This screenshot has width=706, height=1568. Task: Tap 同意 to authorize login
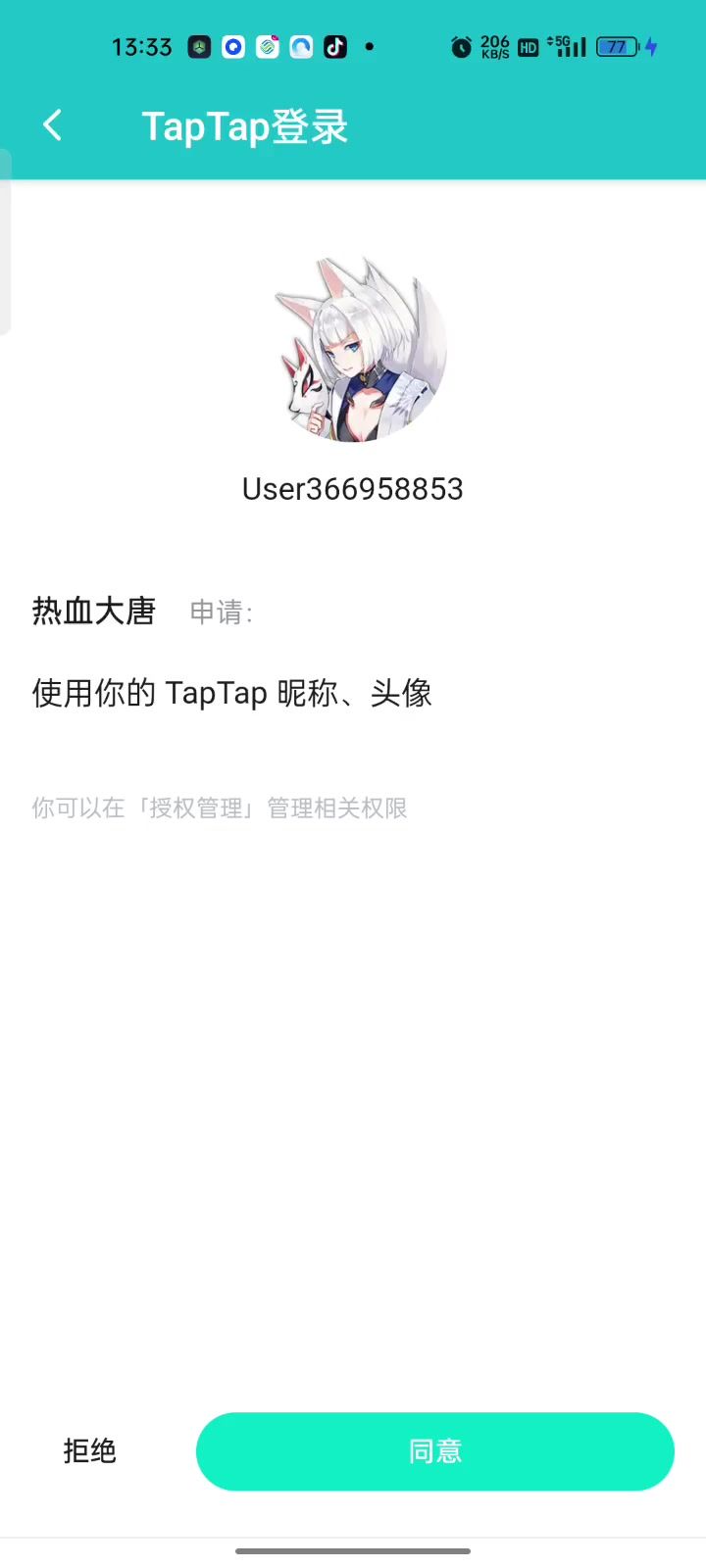434,1451
